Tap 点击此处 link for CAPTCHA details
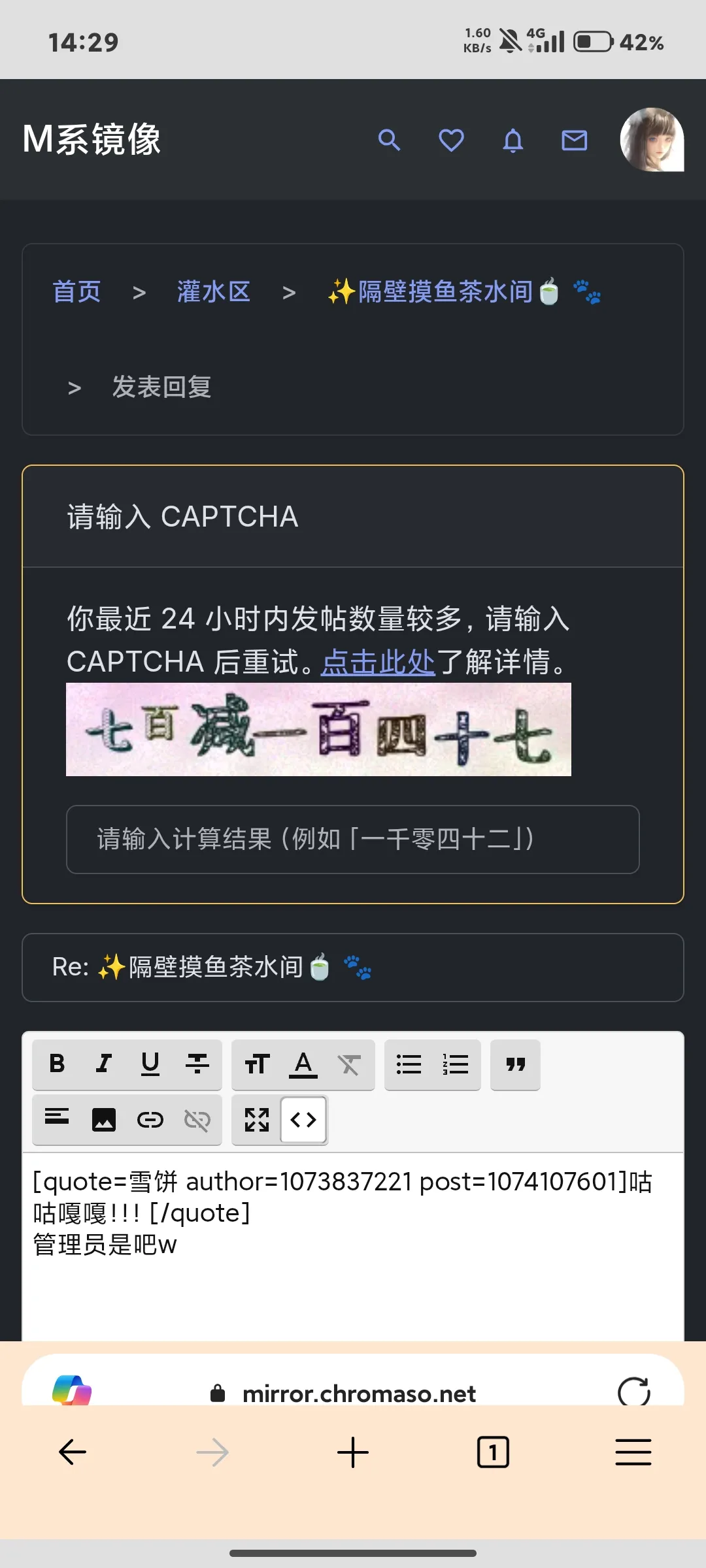Screen dimensions: 706x1568 378,662
